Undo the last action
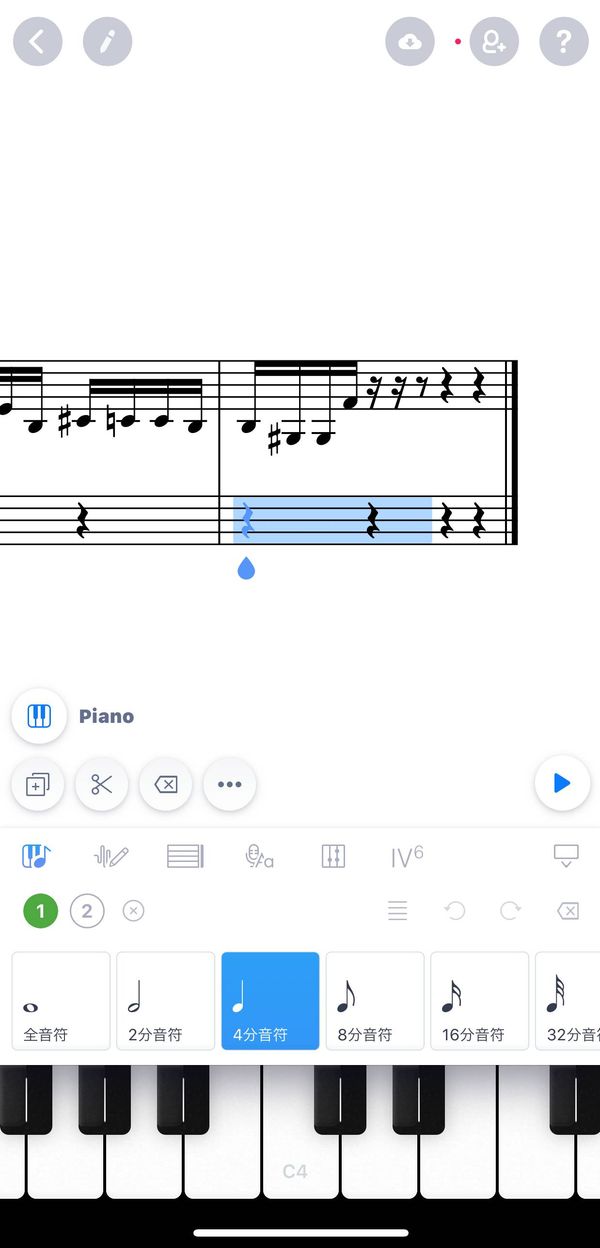The width and height of the screenshot is (600, 1248). pyautogui.click(x=455, y=911)
